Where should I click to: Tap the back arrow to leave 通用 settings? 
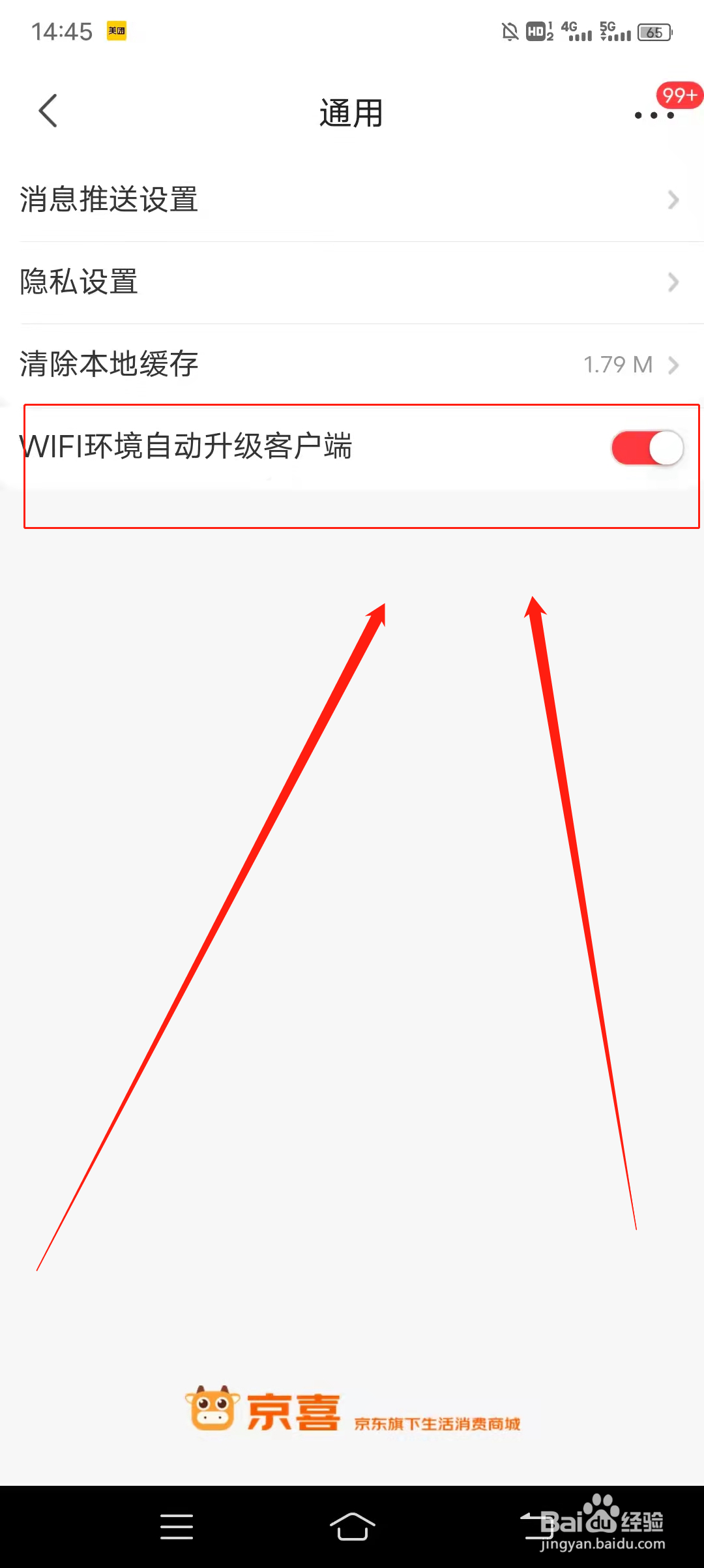click(x=49, y=111)
